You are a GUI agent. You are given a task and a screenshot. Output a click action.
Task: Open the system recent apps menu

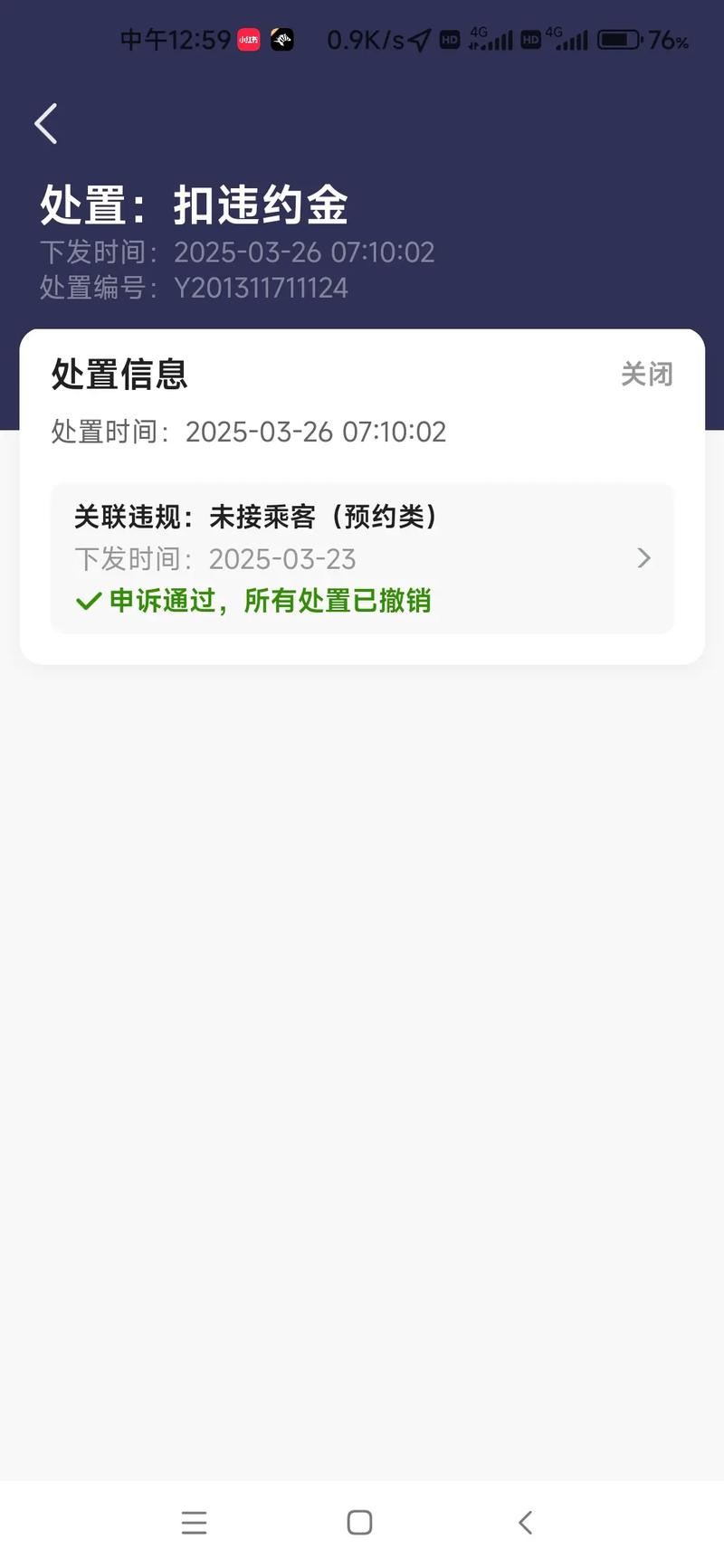194,1522
